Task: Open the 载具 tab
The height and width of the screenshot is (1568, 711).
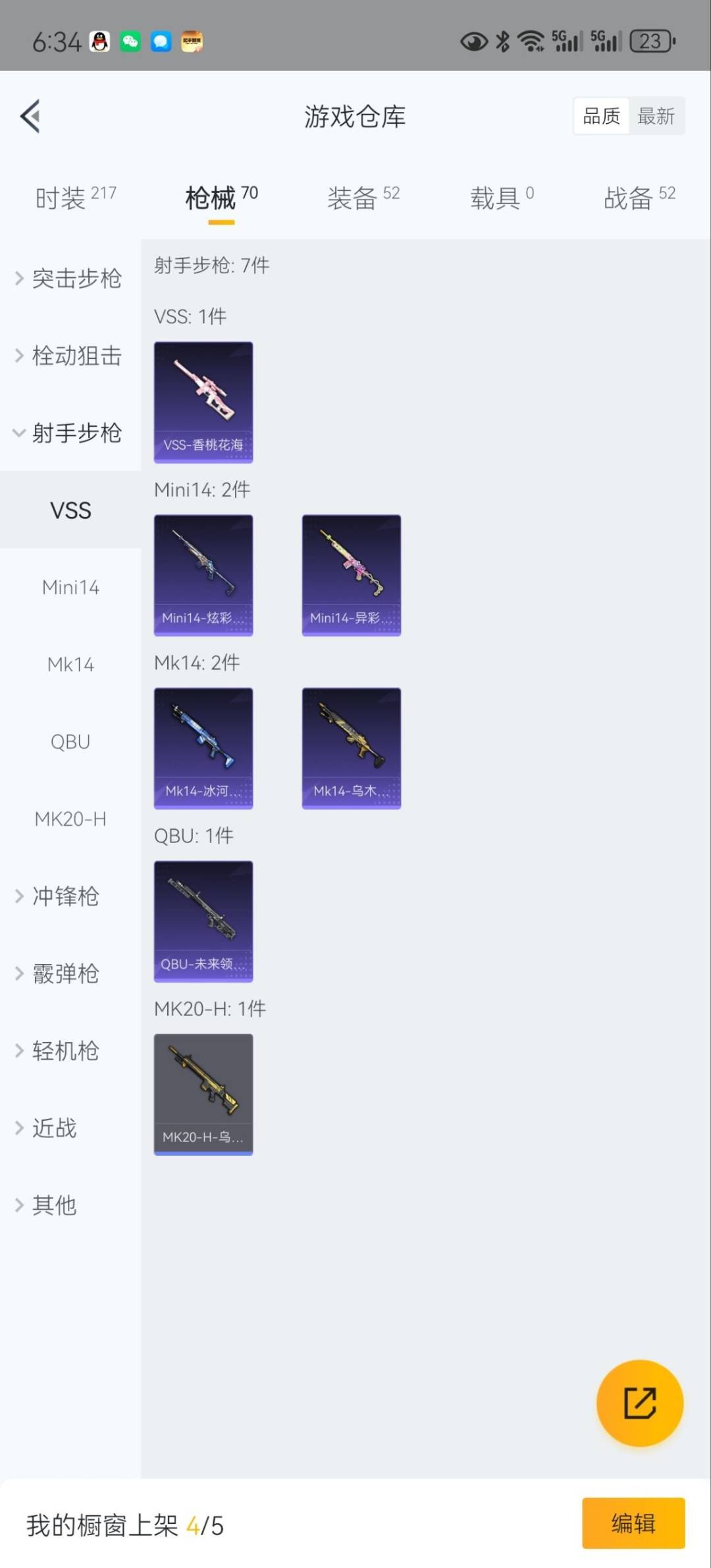Action: (x=502, y=197)
